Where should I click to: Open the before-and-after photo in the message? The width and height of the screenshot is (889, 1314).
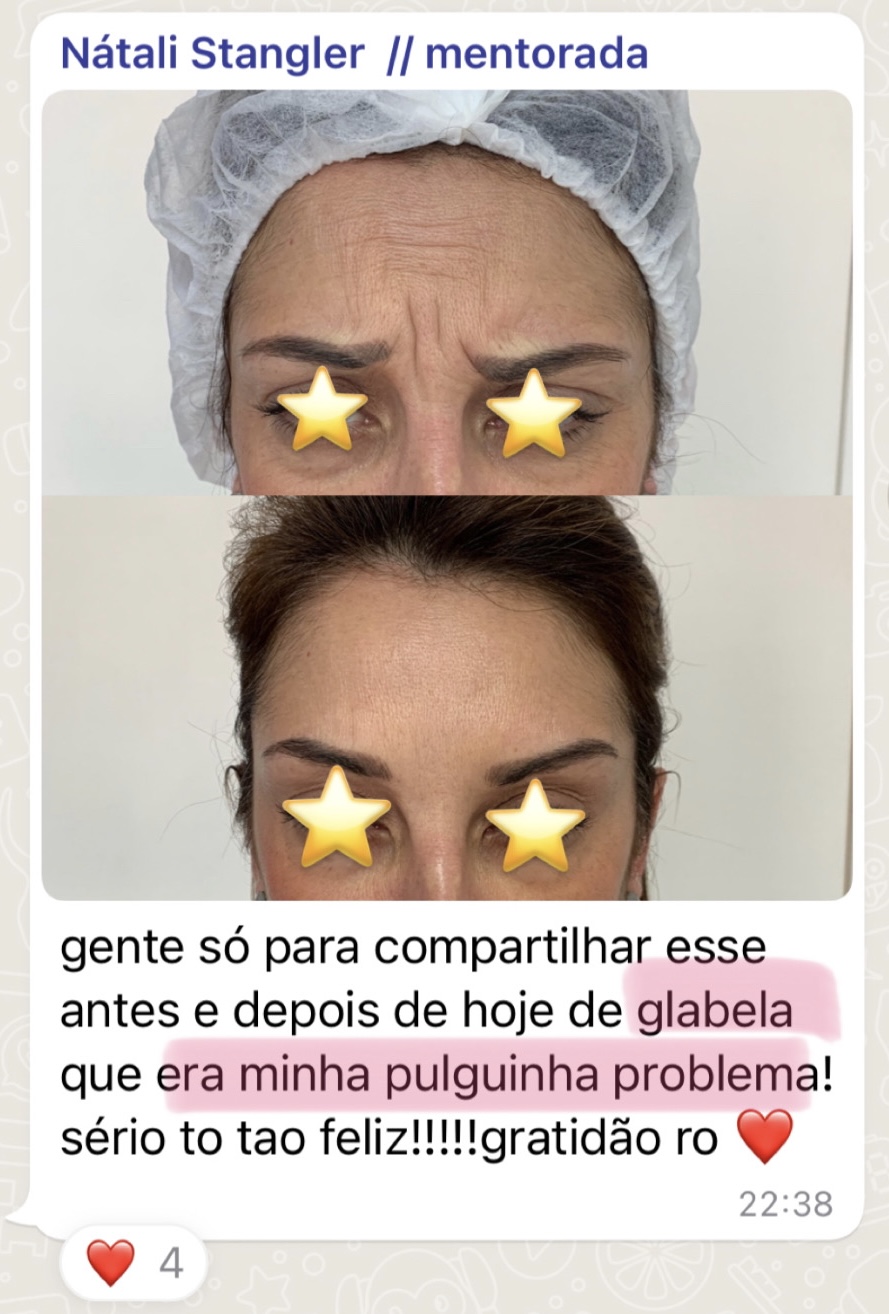tap(446, 495)
